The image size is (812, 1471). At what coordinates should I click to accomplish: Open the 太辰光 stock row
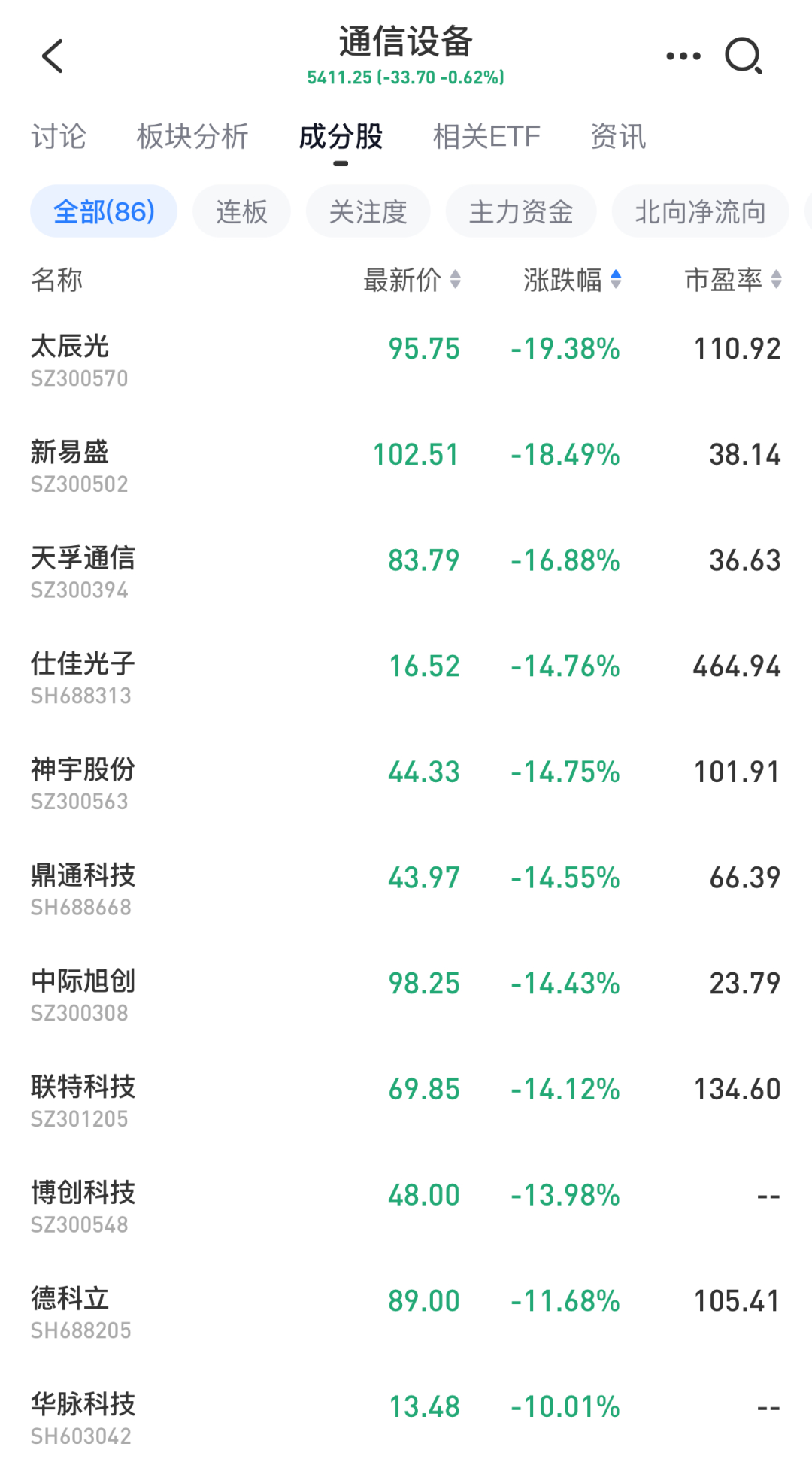coord(406,359)
